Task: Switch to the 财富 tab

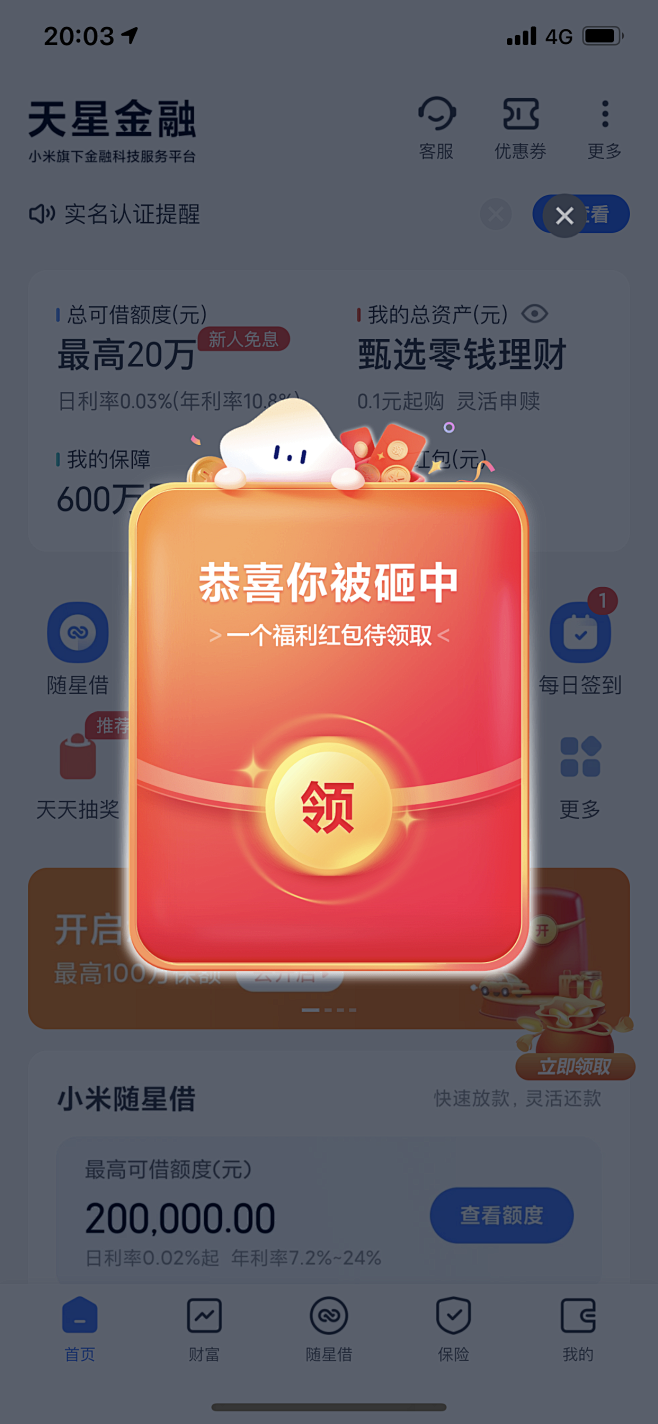Action: coord(204,1329)
